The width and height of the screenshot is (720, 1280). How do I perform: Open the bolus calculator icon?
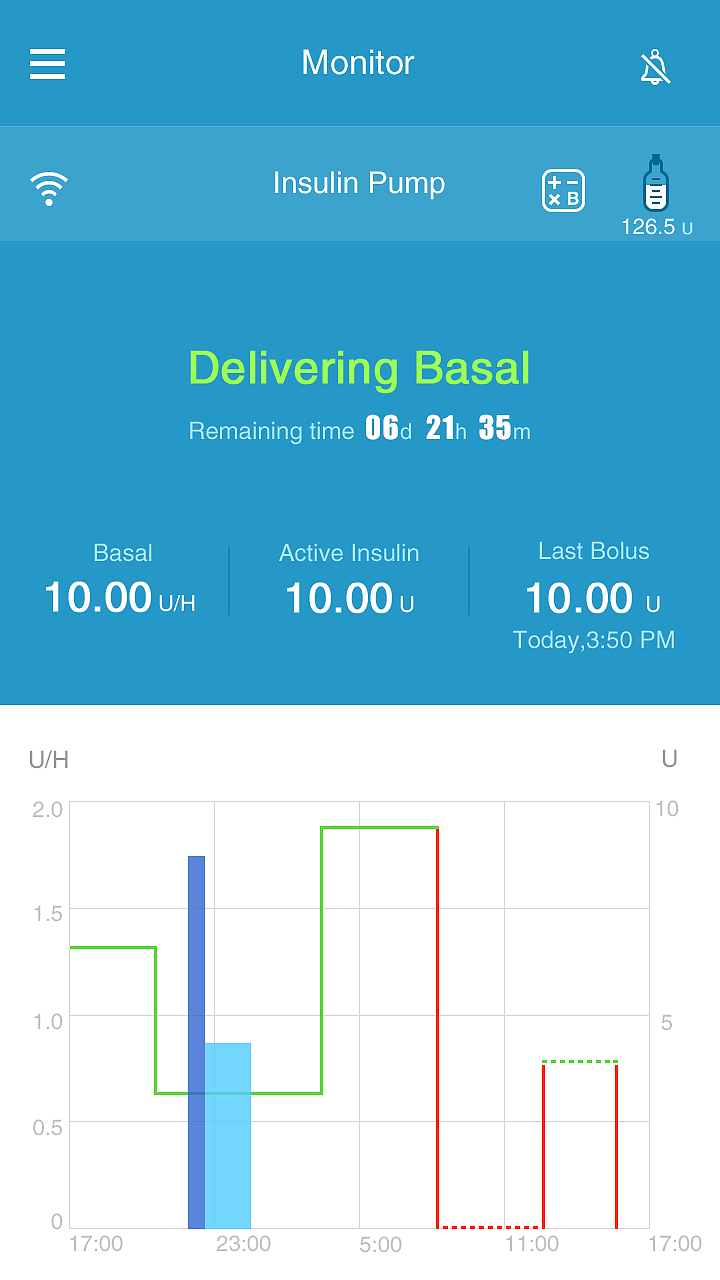(563, 190)
